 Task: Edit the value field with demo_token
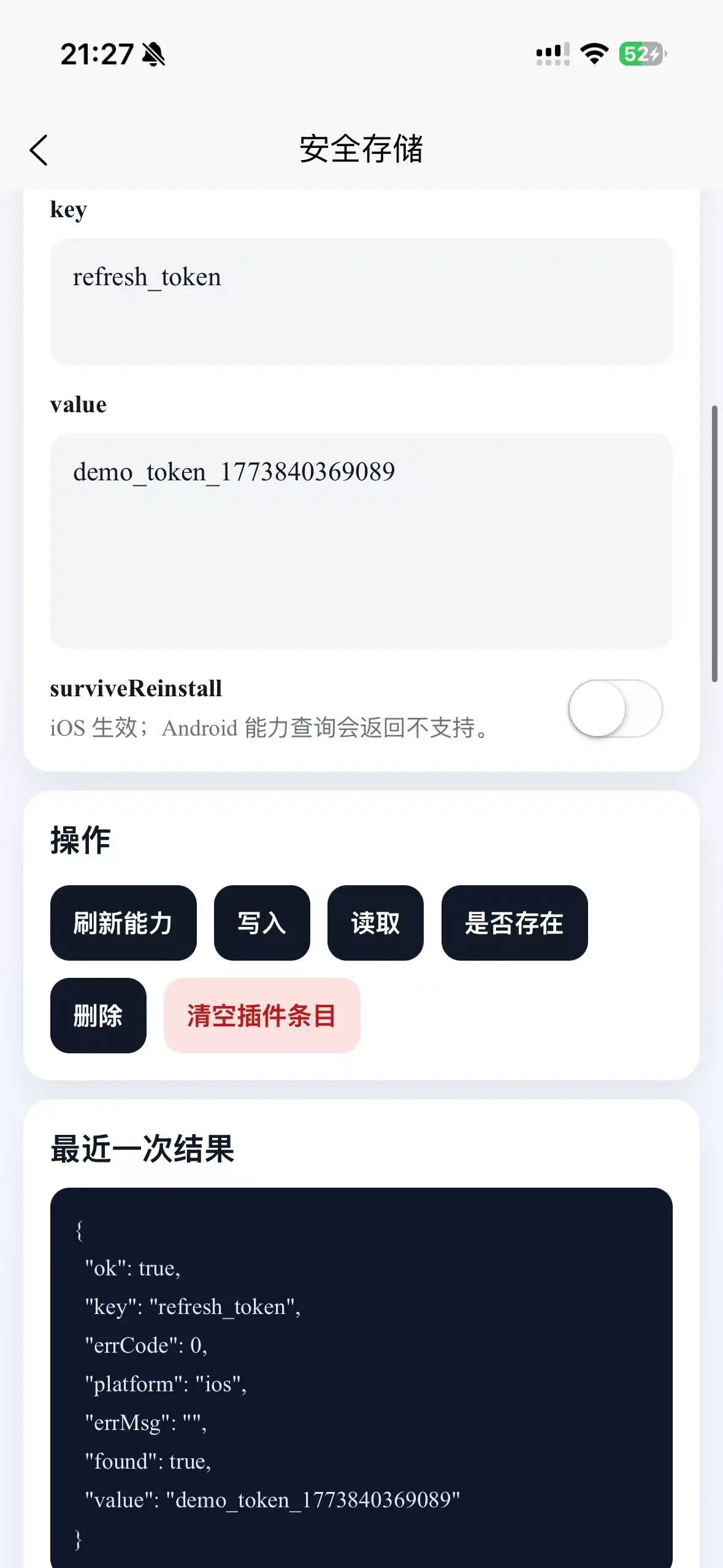point(361,540)
